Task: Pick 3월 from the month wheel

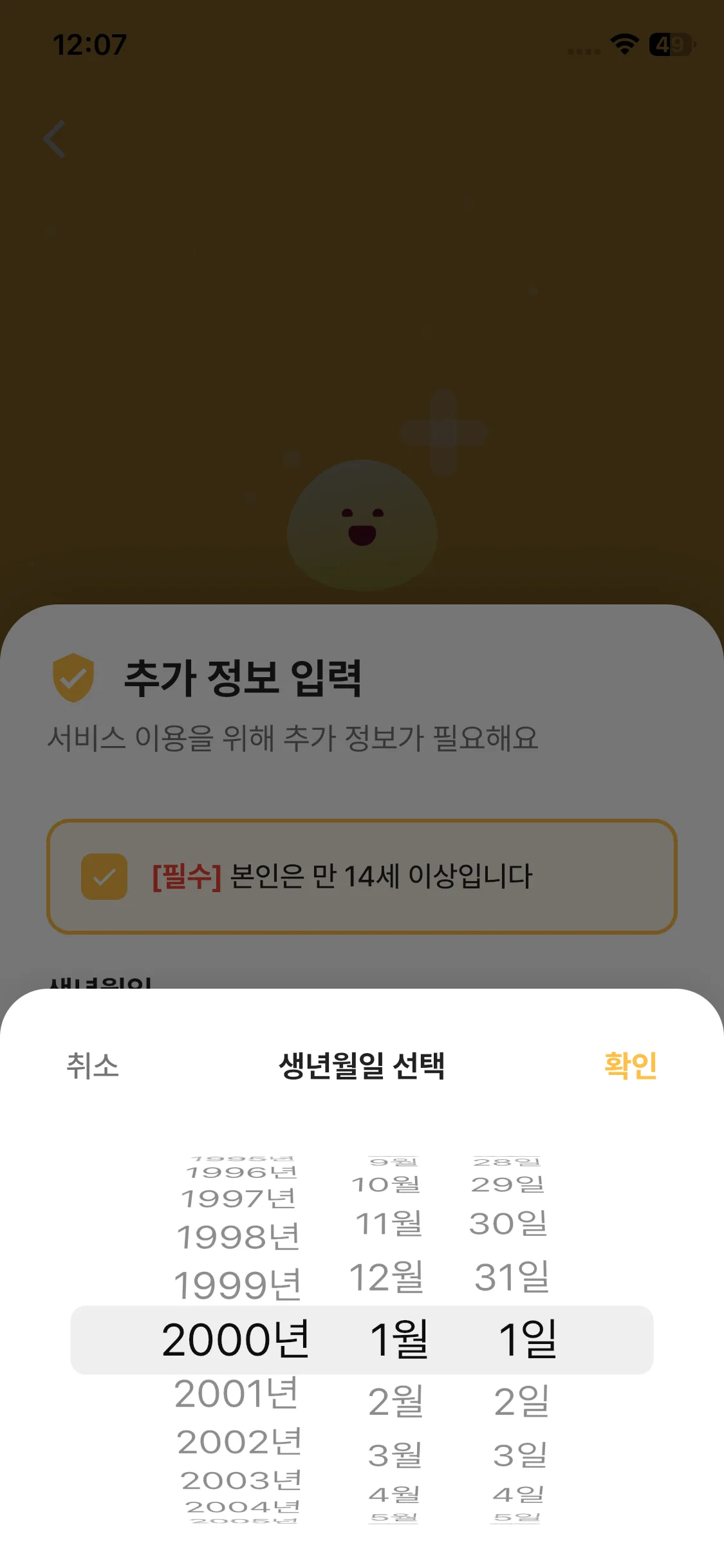Action: (x=394, y=1455)
